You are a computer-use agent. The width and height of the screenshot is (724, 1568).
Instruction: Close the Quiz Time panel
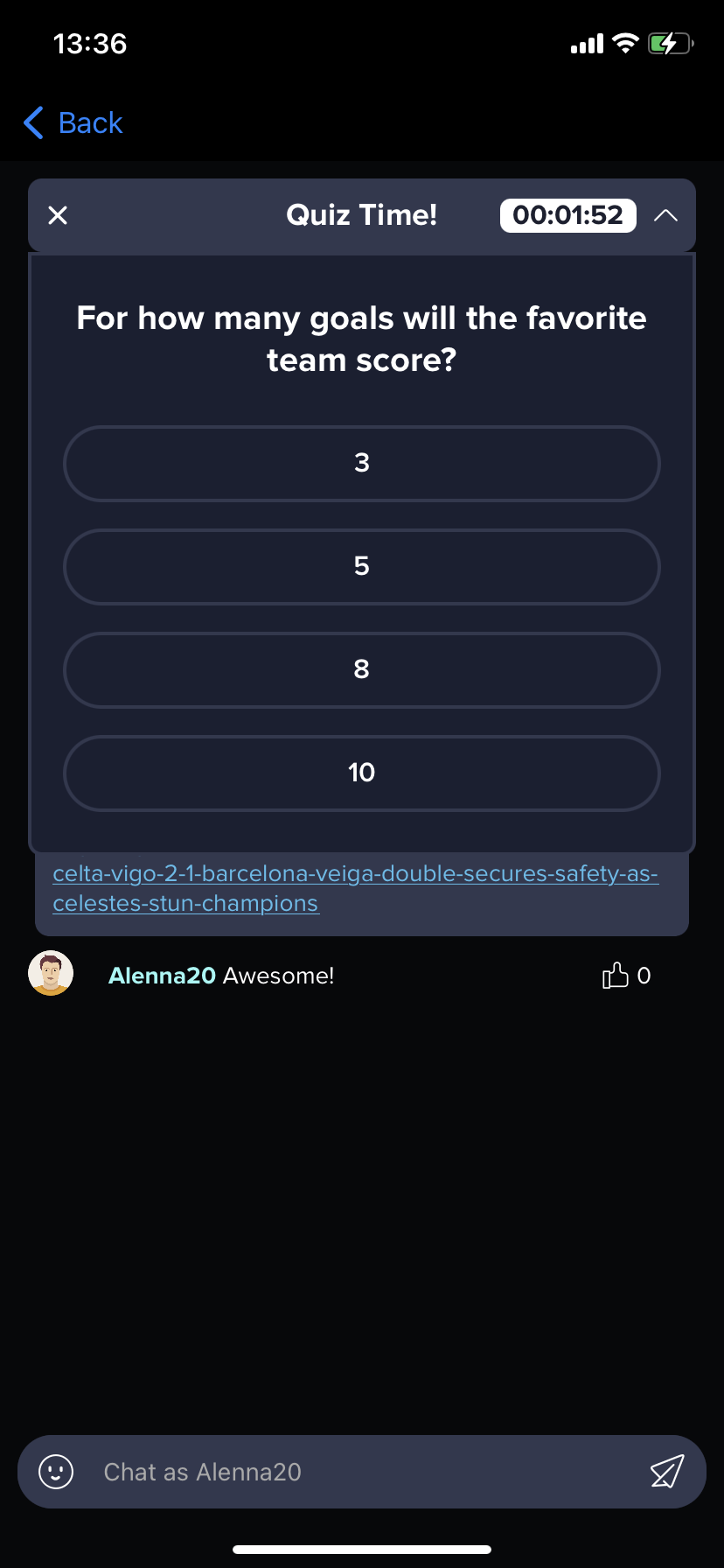tap(58, 215)
